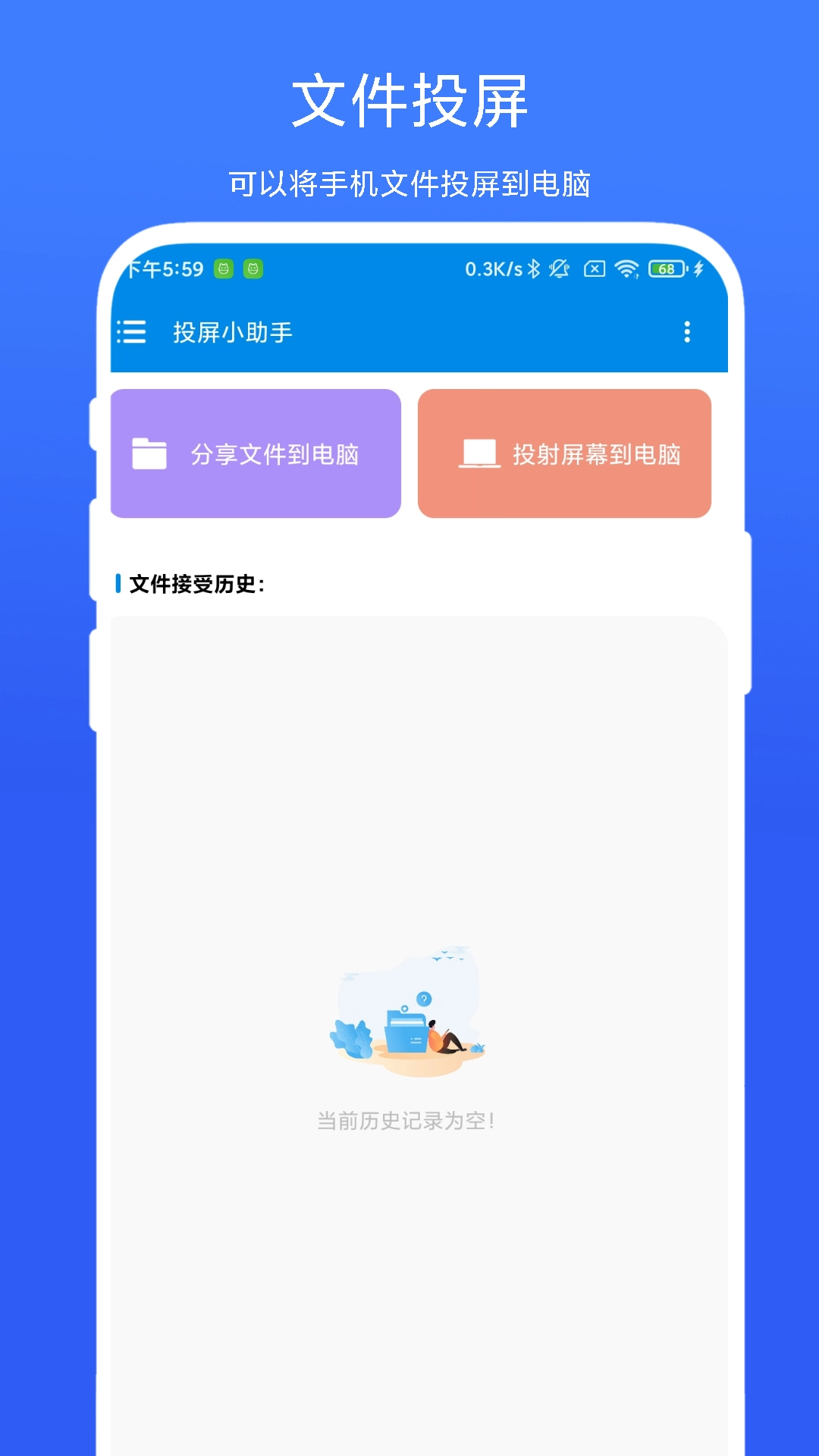Screen dimensions: 819x1456
Task: Click the Wi-Fi status bar icon
Action: [x=626, y=269]
